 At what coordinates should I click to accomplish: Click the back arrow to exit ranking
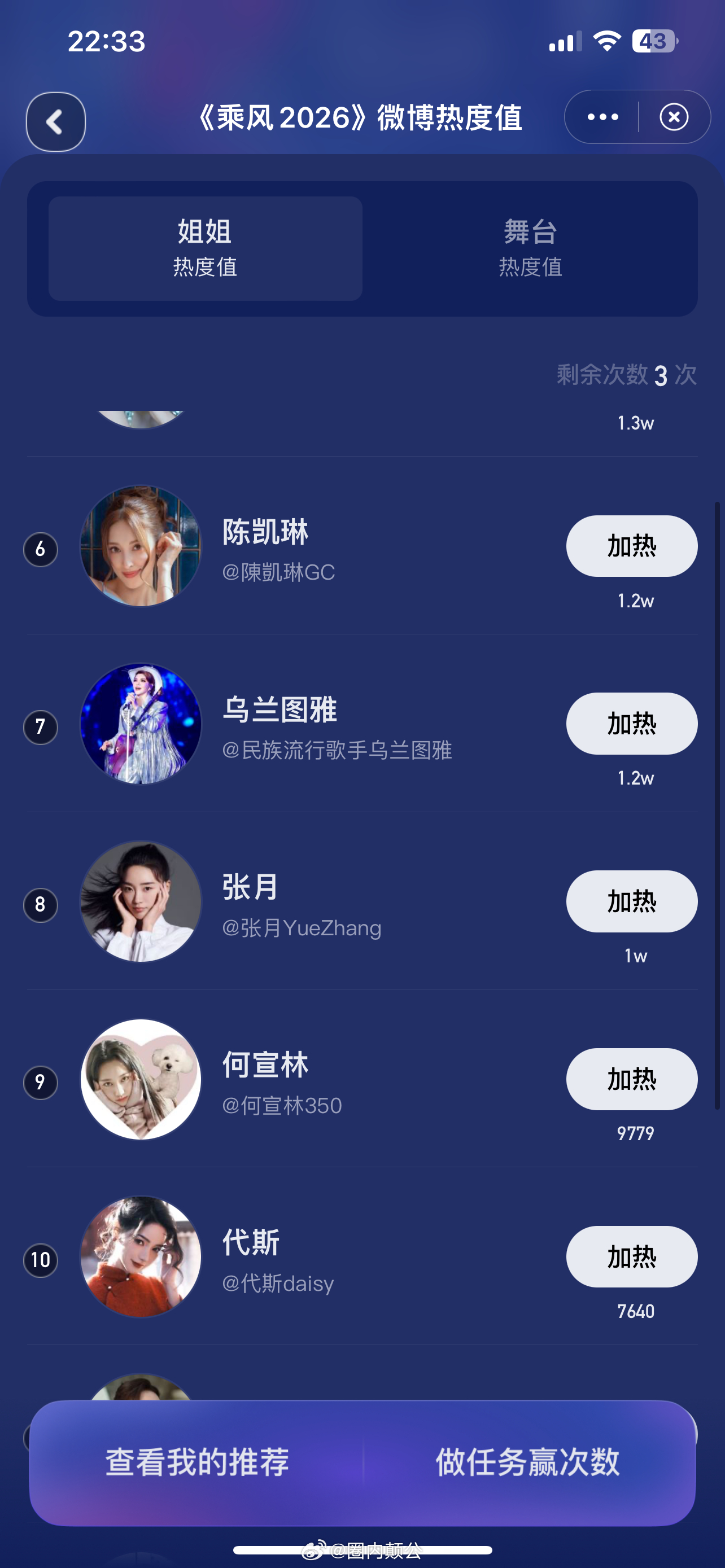pyautogui.click(x=55, y=122)
